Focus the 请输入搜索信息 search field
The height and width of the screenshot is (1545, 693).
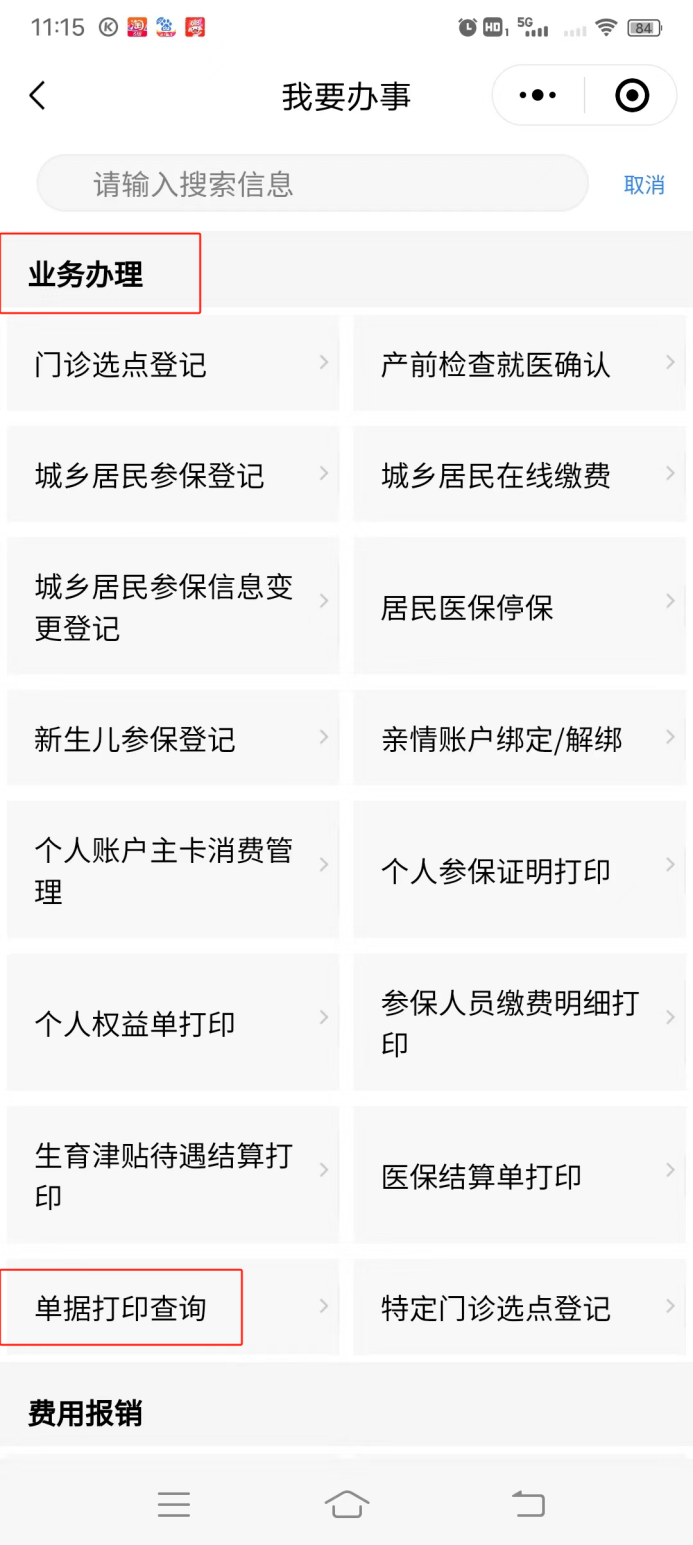(312, 184)
